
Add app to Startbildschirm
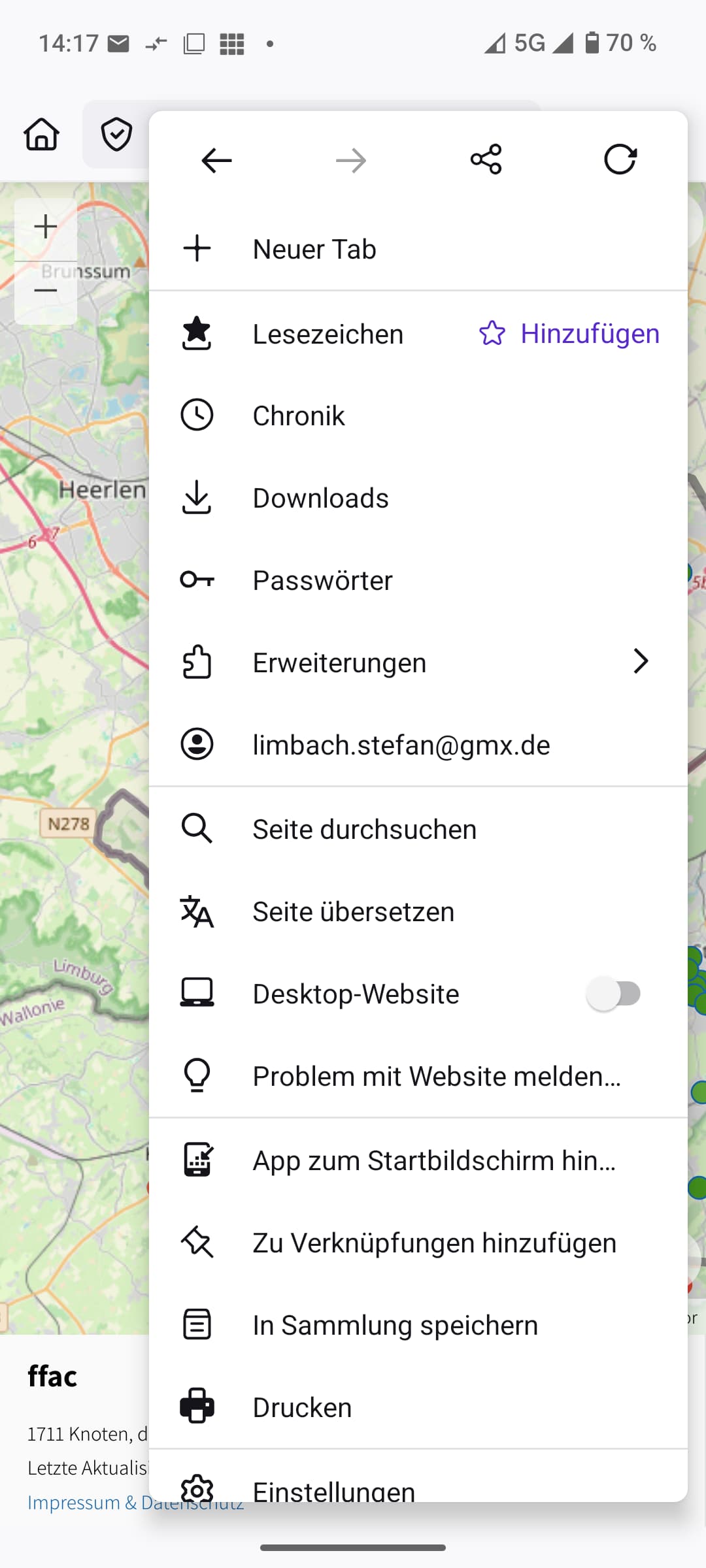coord(434,1160)
